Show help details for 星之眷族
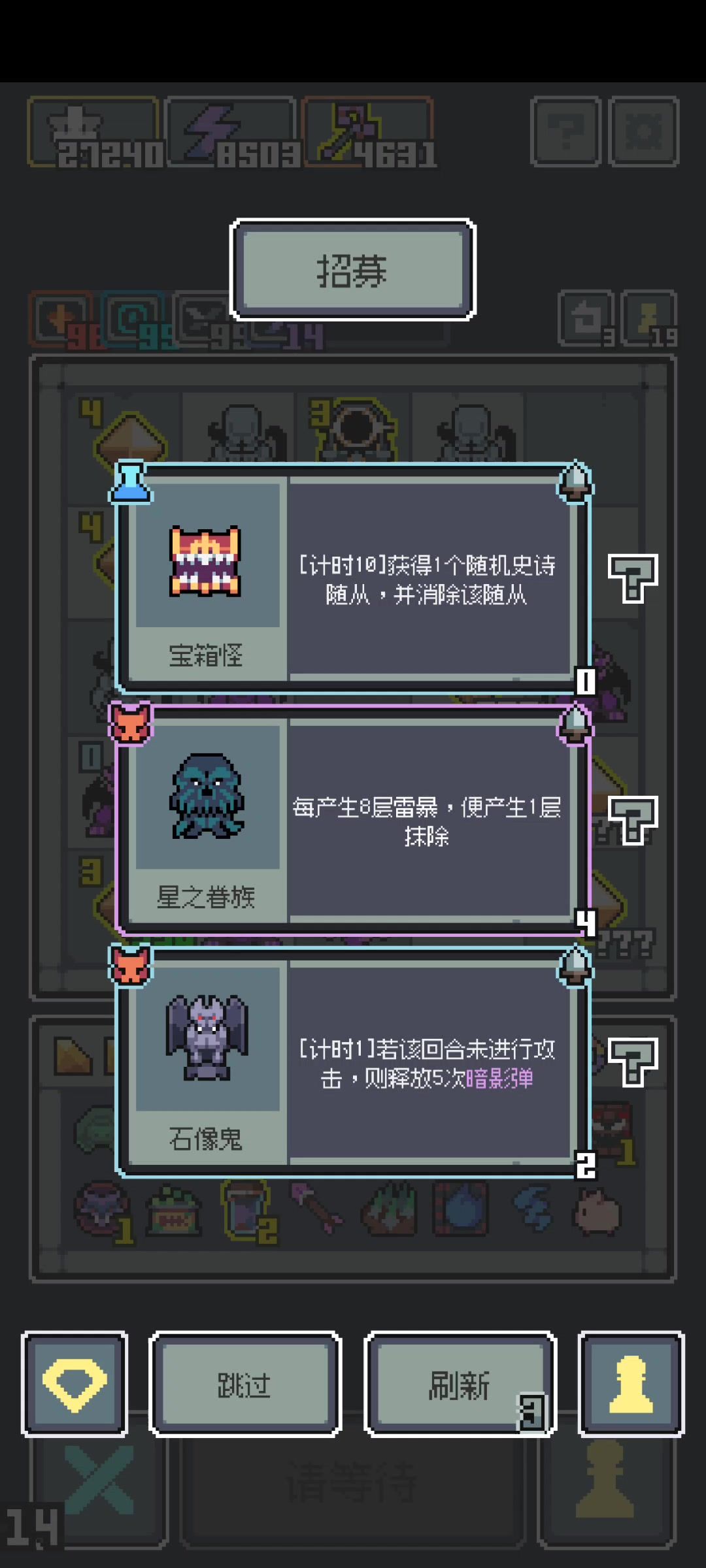Viewport: 706px width, 1568px height. 633,820
